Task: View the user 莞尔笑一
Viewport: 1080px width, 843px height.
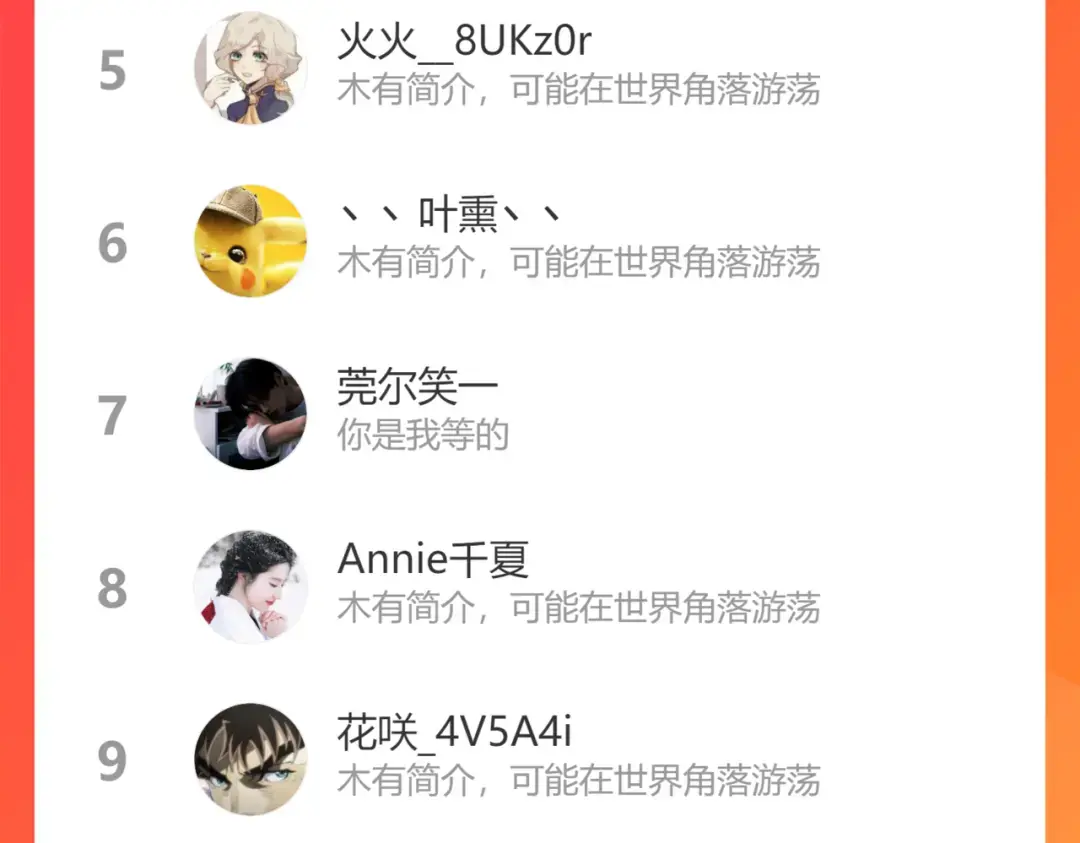Action: [x=539, y=414]
